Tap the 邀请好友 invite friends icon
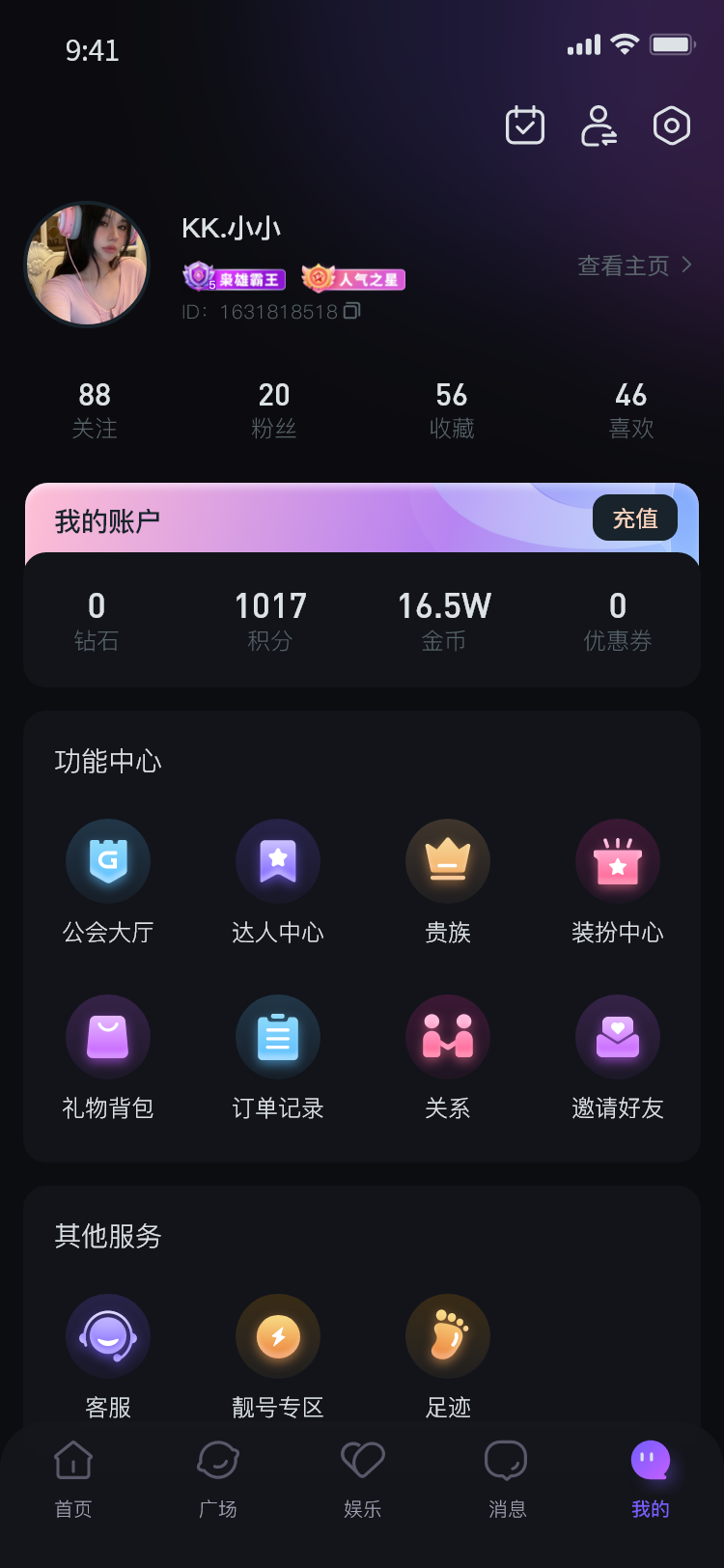The width and height of the screenshot is (724, 1568). pos(617,1035)
